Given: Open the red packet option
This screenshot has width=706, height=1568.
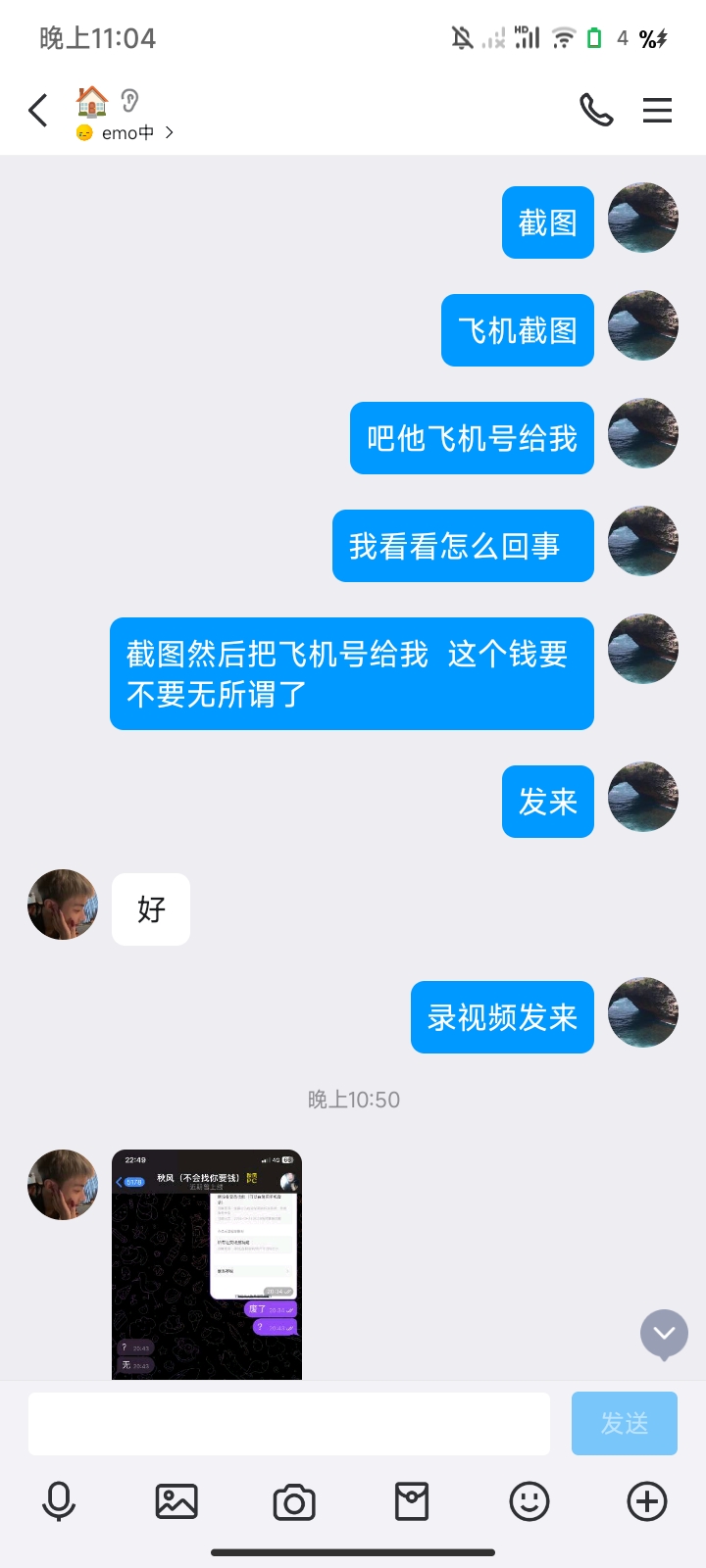Looking at the screenshot, I should (x=412, y=1501).
